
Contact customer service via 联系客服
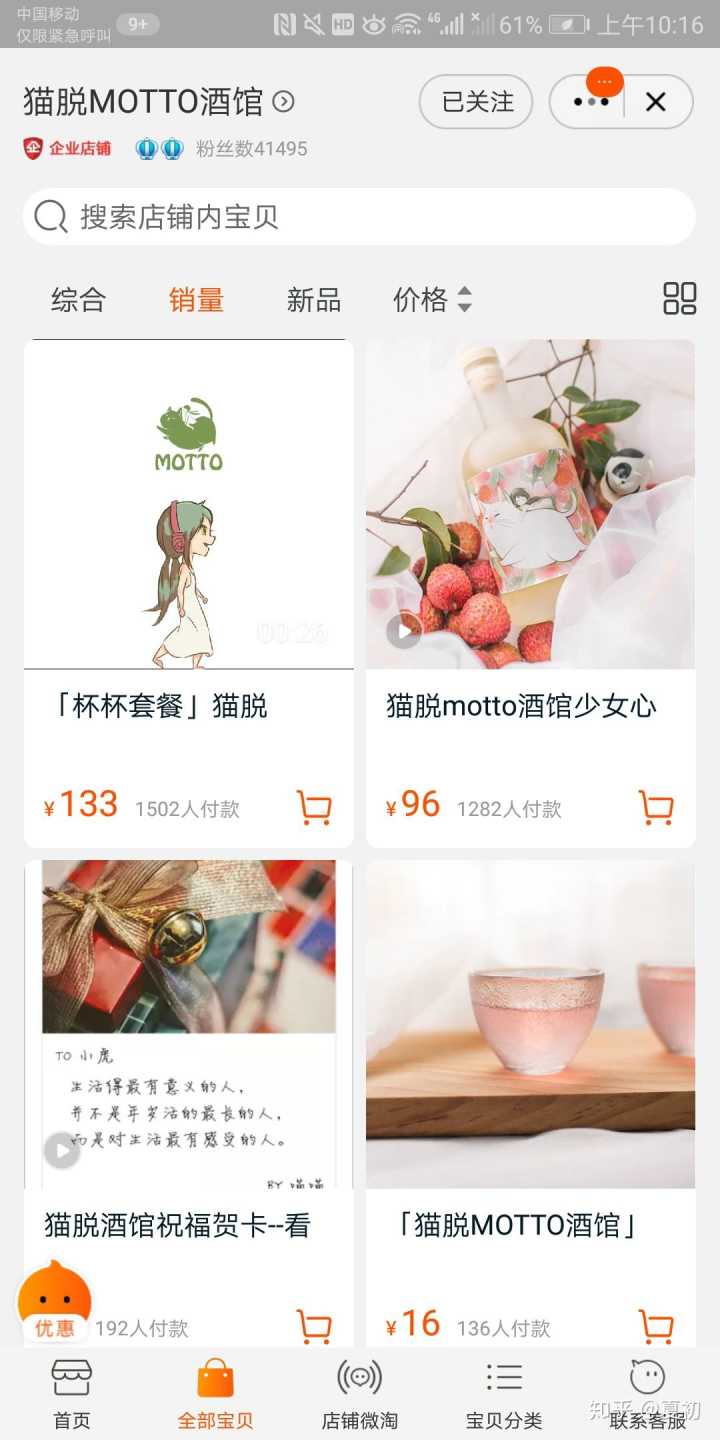[648, 1394]
